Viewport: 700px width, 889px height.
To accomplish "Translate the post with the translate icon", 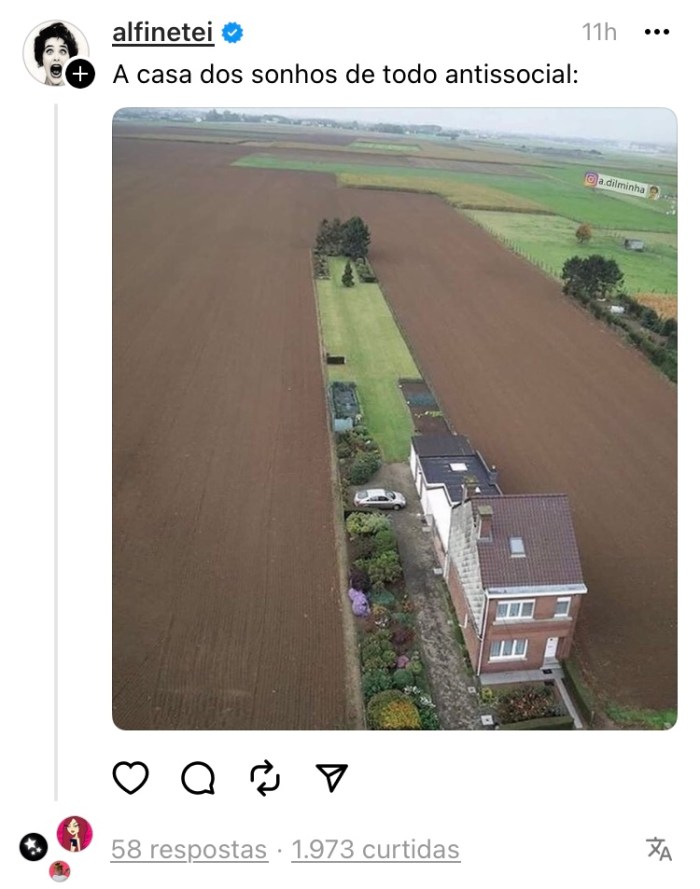I will click(x=659, y=849).
